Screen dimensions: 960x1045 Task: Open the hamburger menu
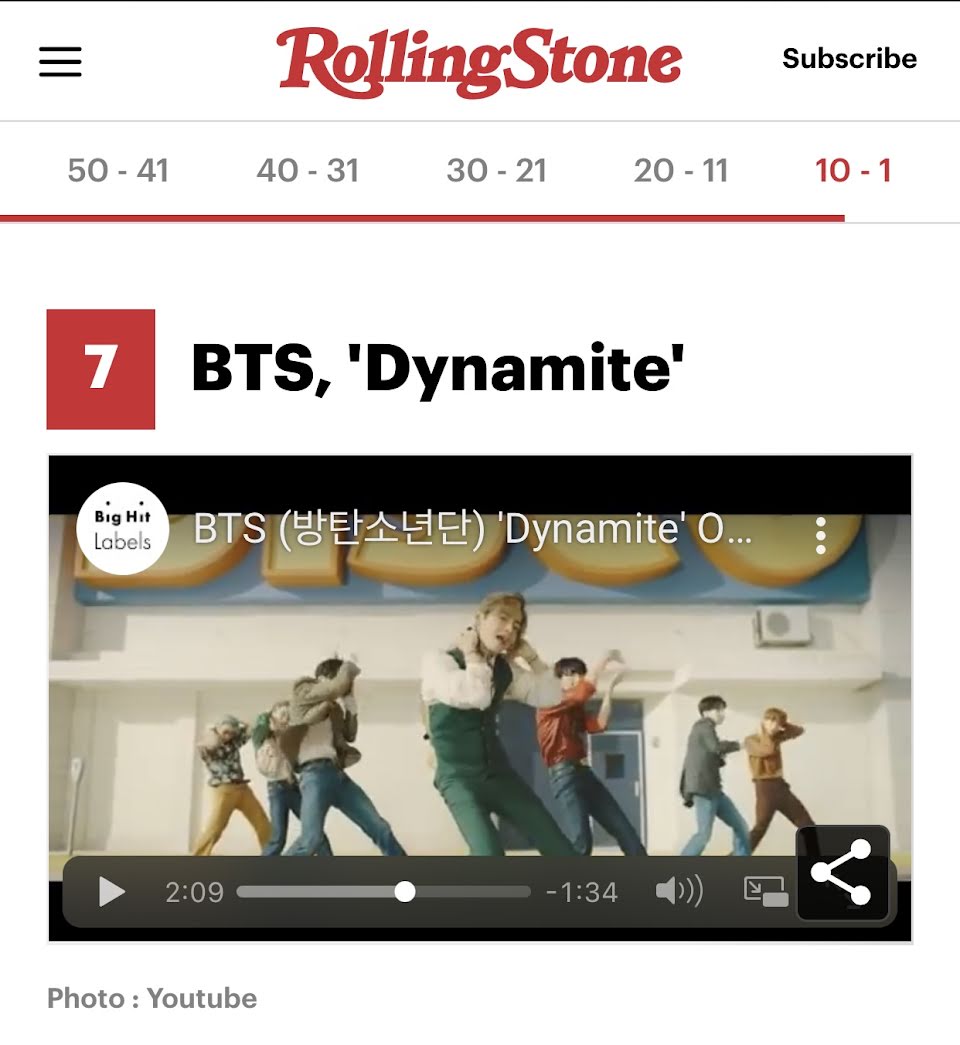pyautogui.click(x=60, y=62)
